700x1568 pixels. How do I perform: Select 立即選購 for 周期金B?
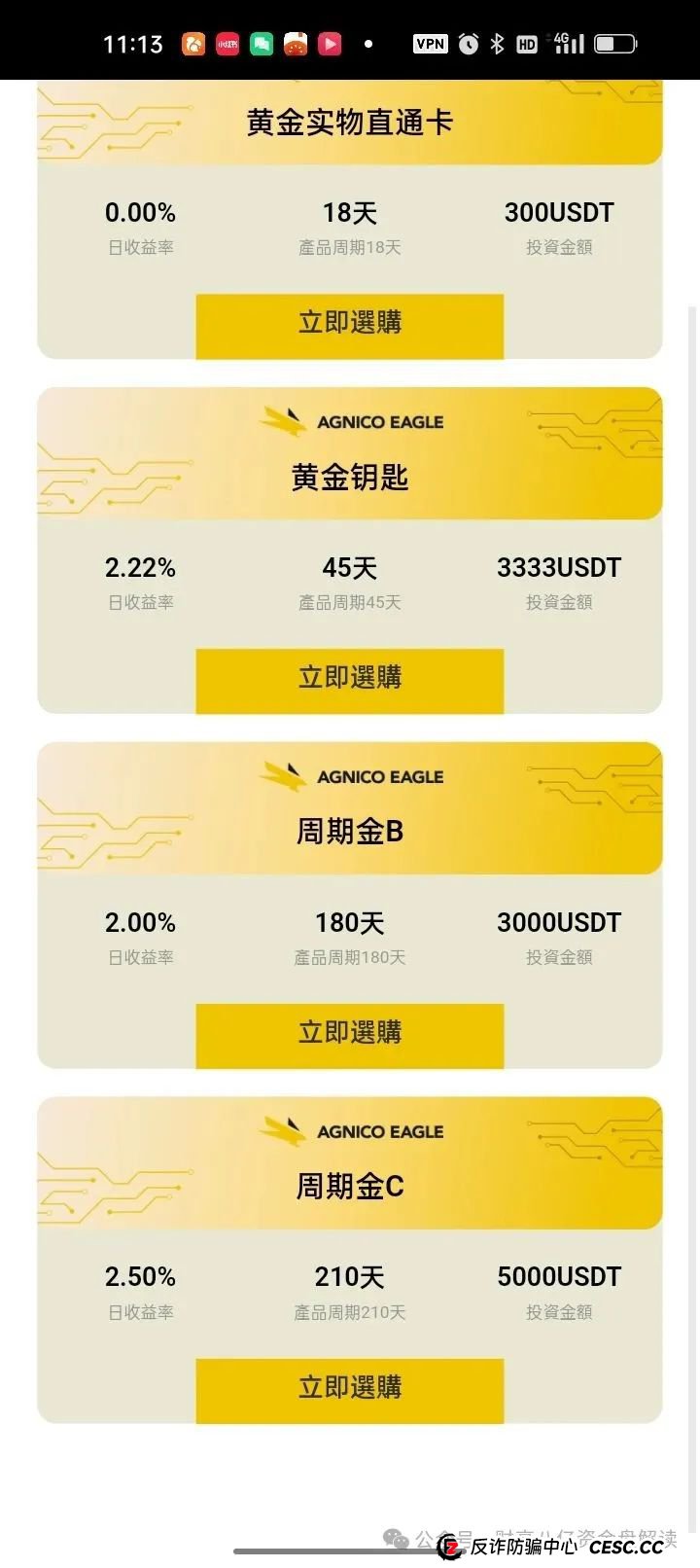click(x=350, y=1034)
